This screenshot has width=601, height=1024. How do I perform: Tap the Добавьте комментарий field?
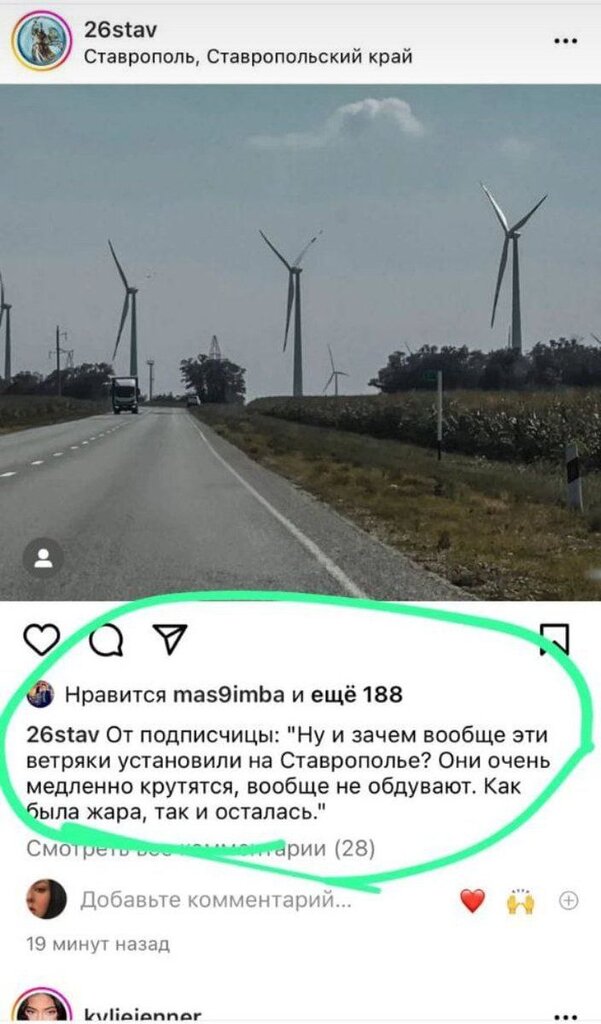215,900
